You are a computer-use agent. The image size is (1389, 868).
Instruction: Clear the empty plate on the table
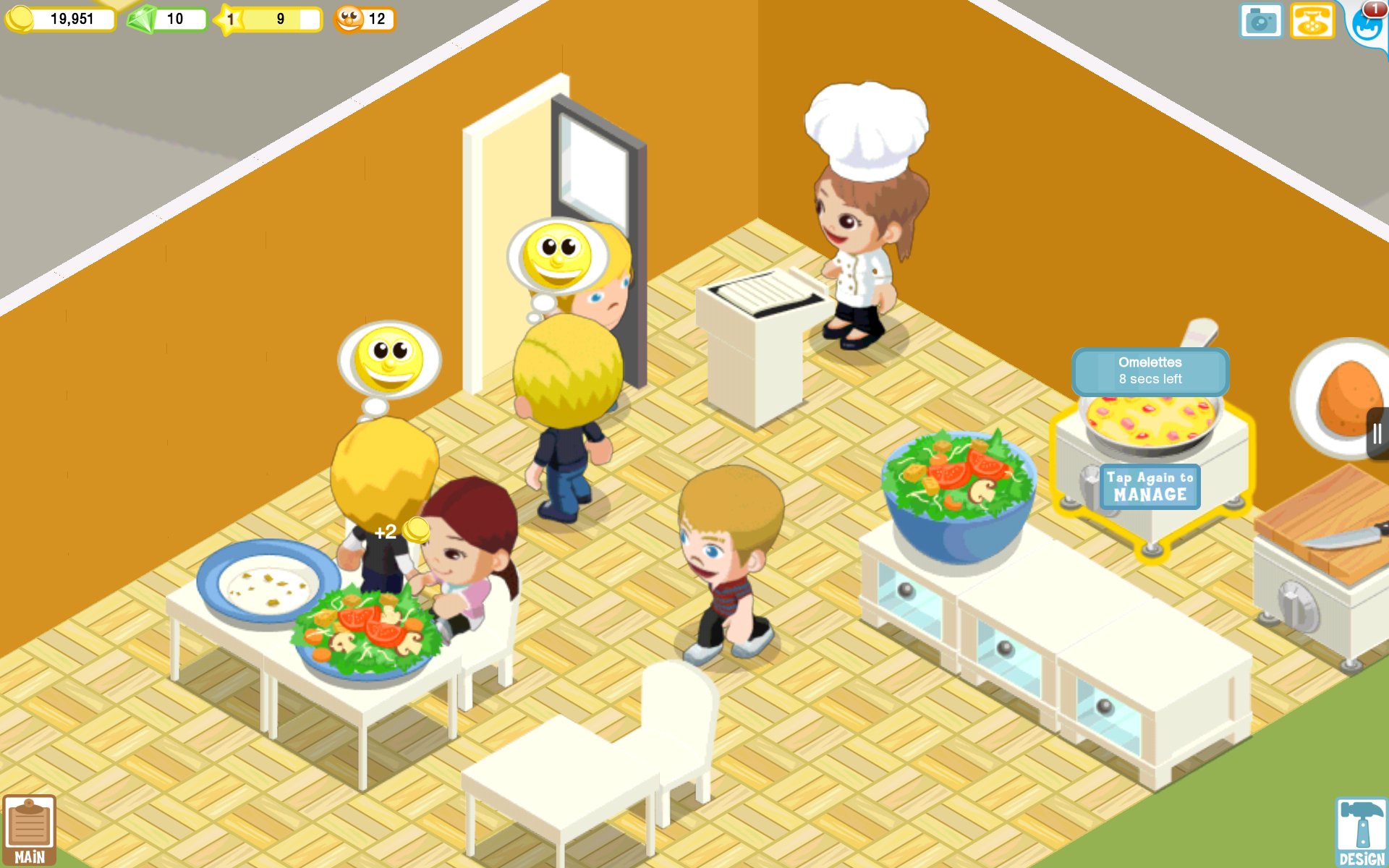pyautogui.click(x=268, y=583)
